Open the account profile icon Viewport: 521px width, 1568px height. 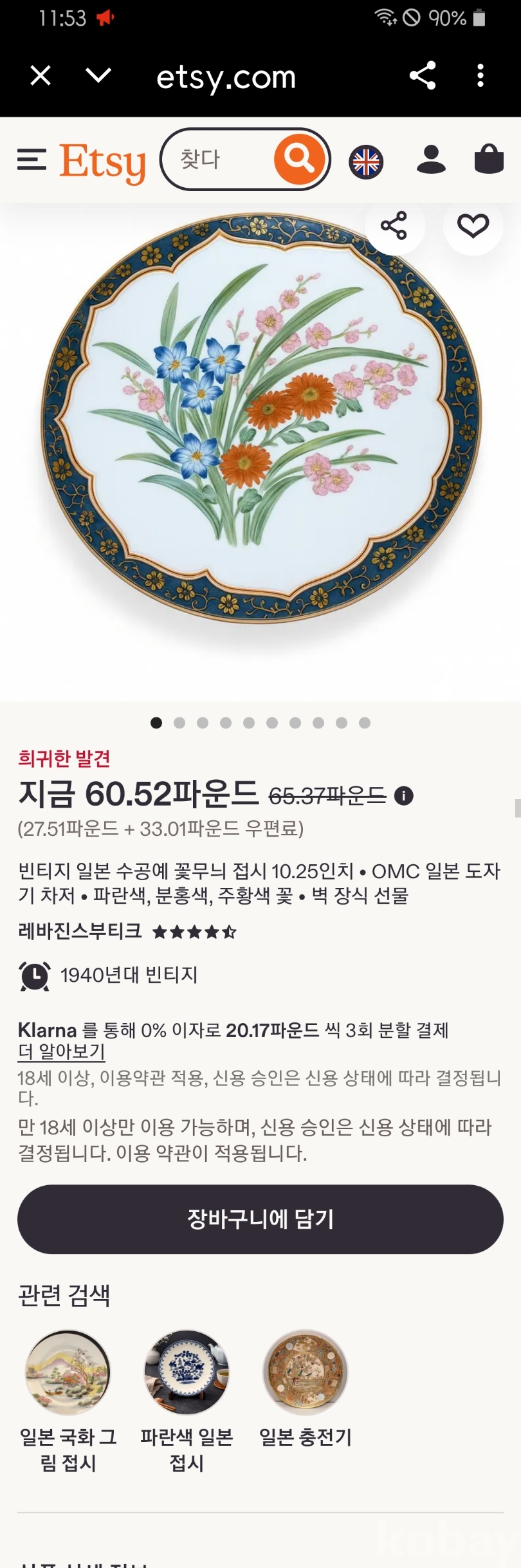430,159
